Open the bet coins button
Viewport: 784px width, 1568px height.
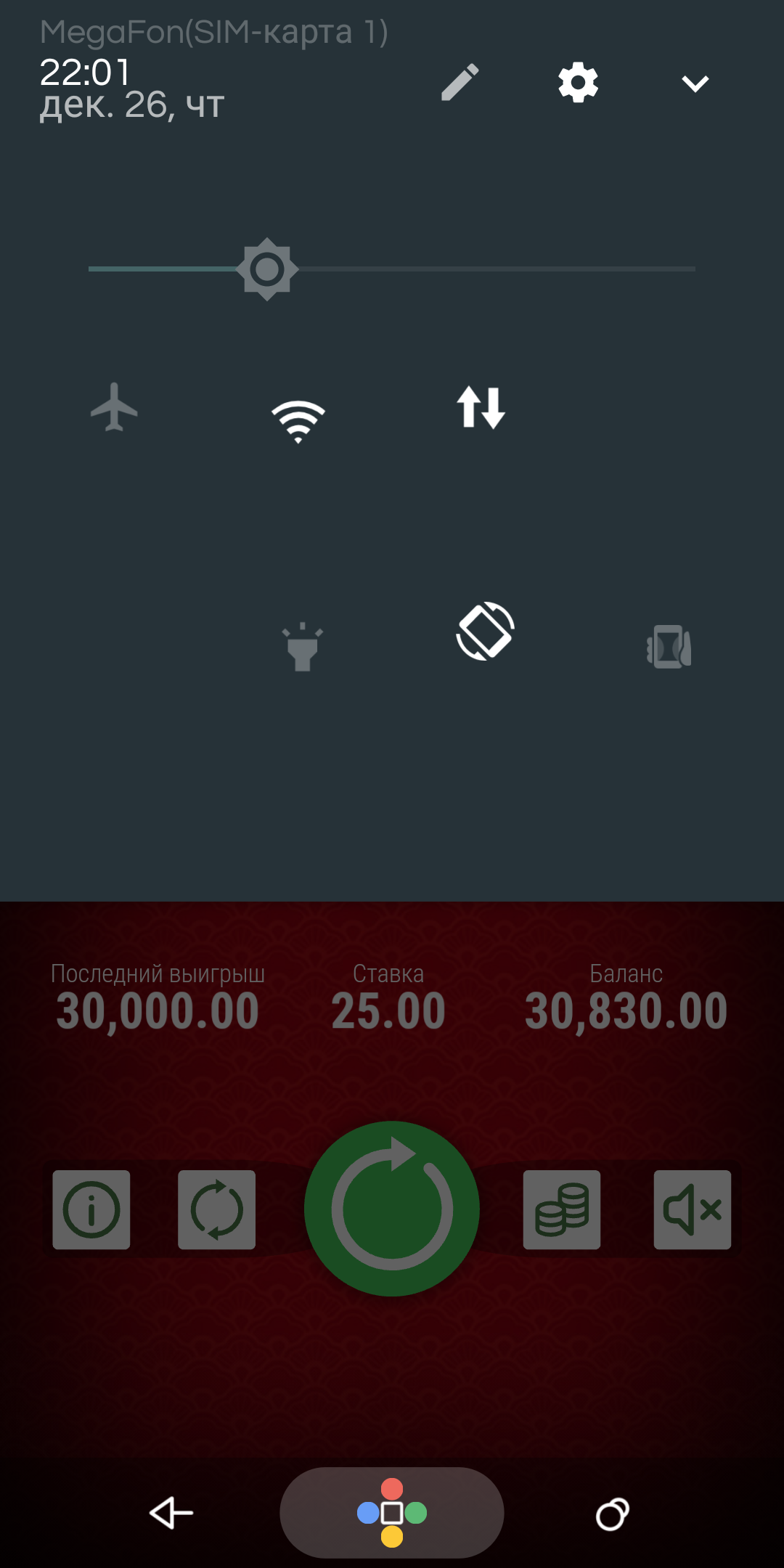pos(562,1209)
